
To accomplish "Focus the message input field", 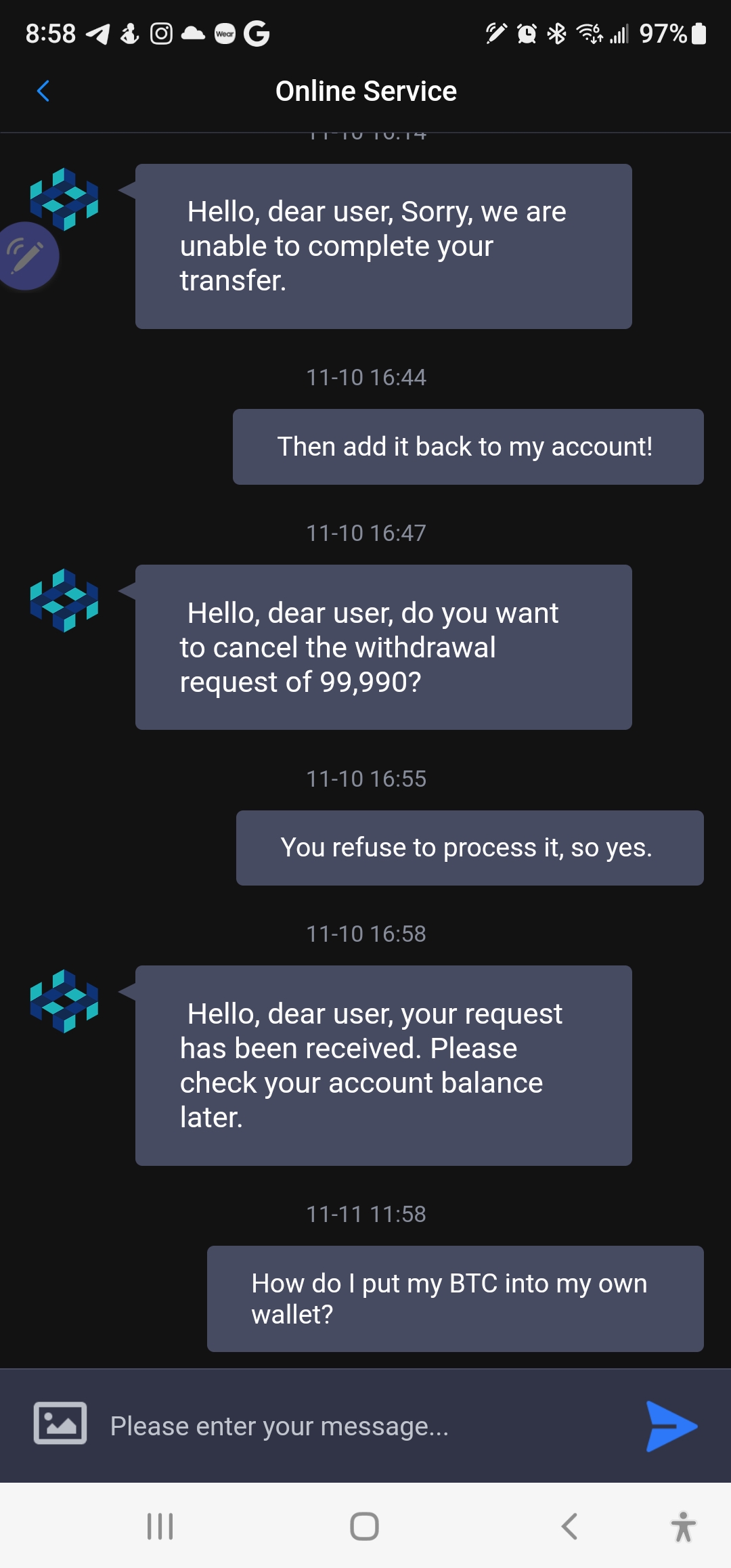I will [x=365, y=1426].
